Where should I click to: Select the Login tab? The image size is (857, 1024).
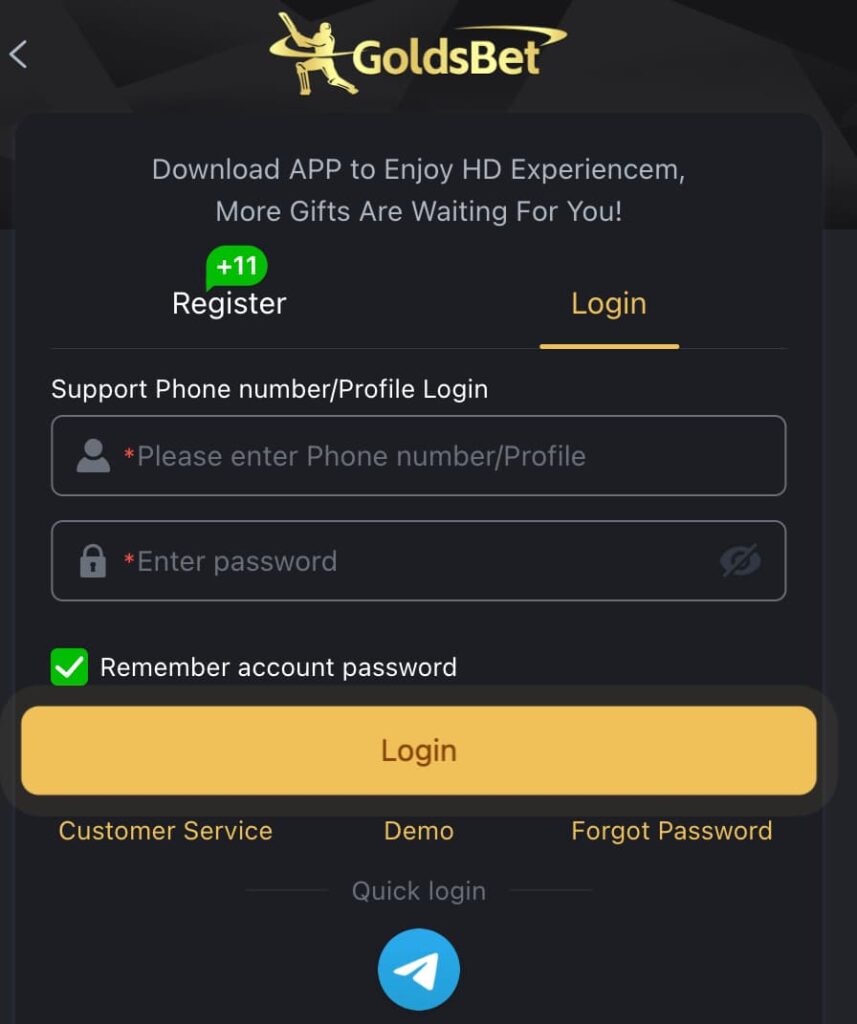[x=608, y=303]
